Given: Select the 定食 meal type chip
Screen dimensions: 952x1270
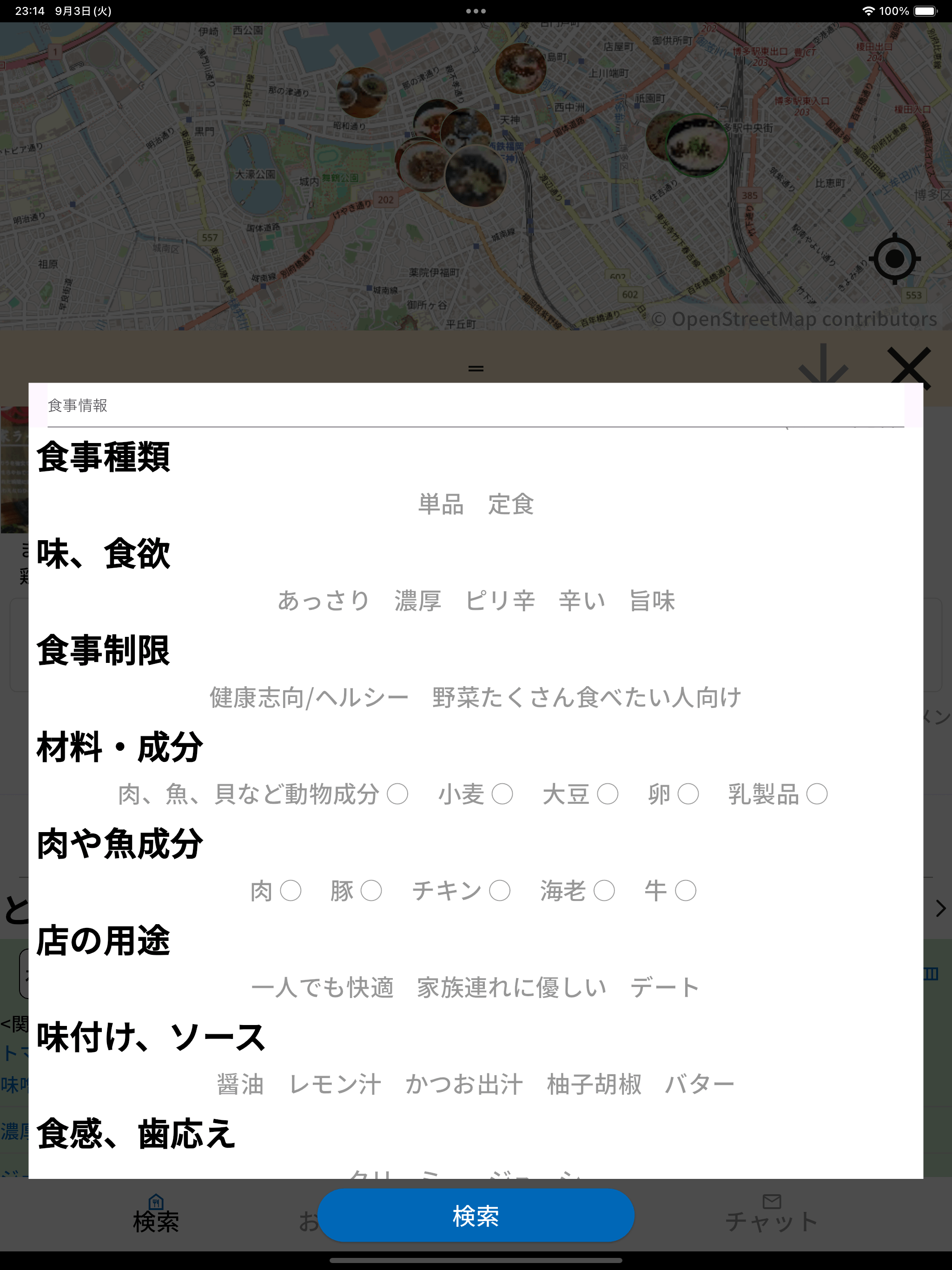Looking at the screenshot, I should [x=510, y=504].
